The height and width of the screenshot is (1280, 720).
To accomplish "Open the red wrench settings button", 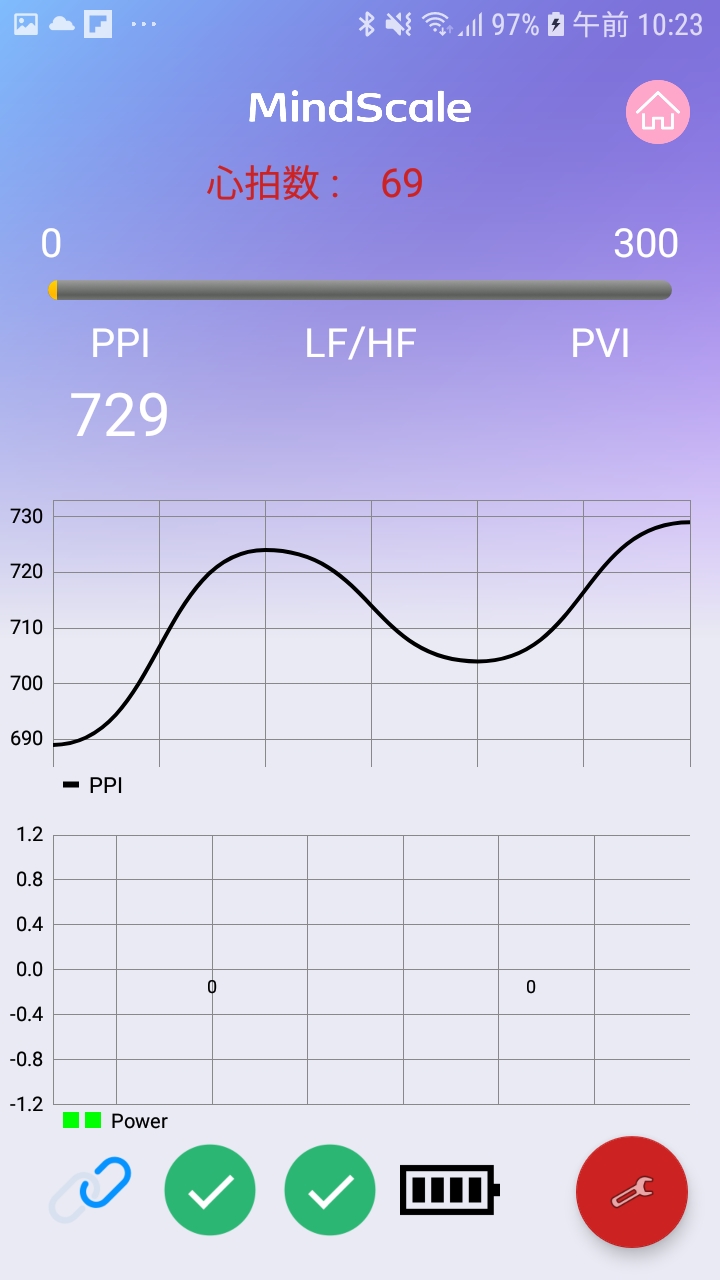I will coord(632,1192).
